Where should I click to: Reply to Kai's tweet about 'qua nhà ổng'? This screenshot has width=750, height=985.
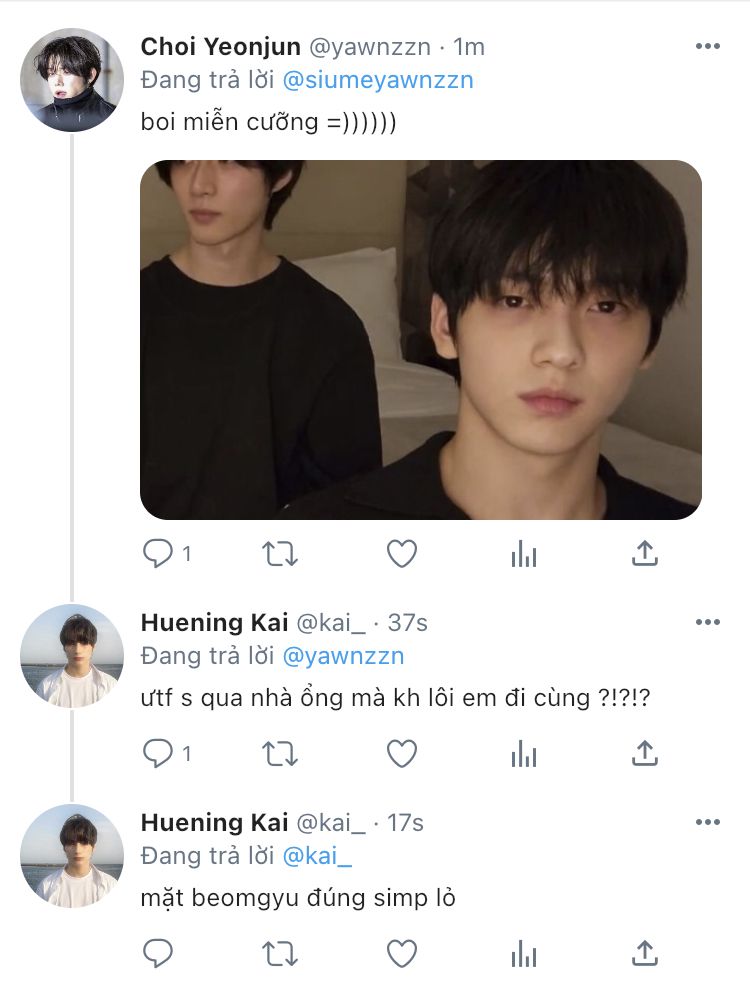pyautogui.click(x=158, y=753)
